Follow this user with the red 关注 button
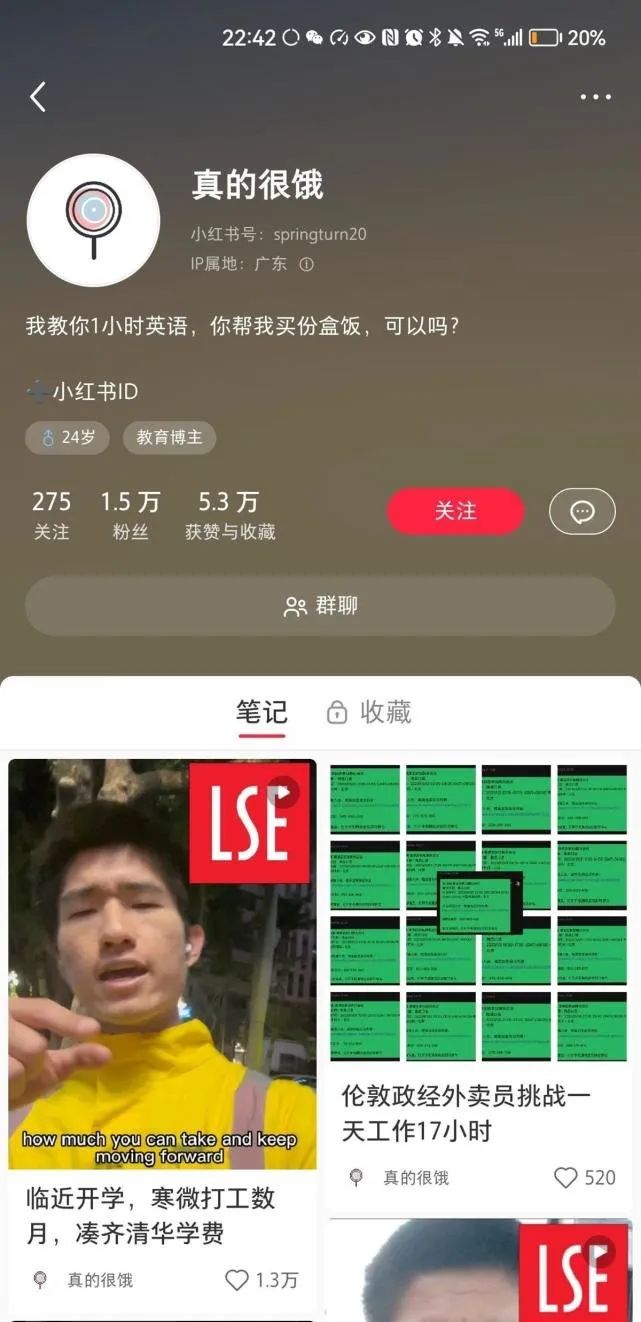641x1322 pixels. click(455, 511)
